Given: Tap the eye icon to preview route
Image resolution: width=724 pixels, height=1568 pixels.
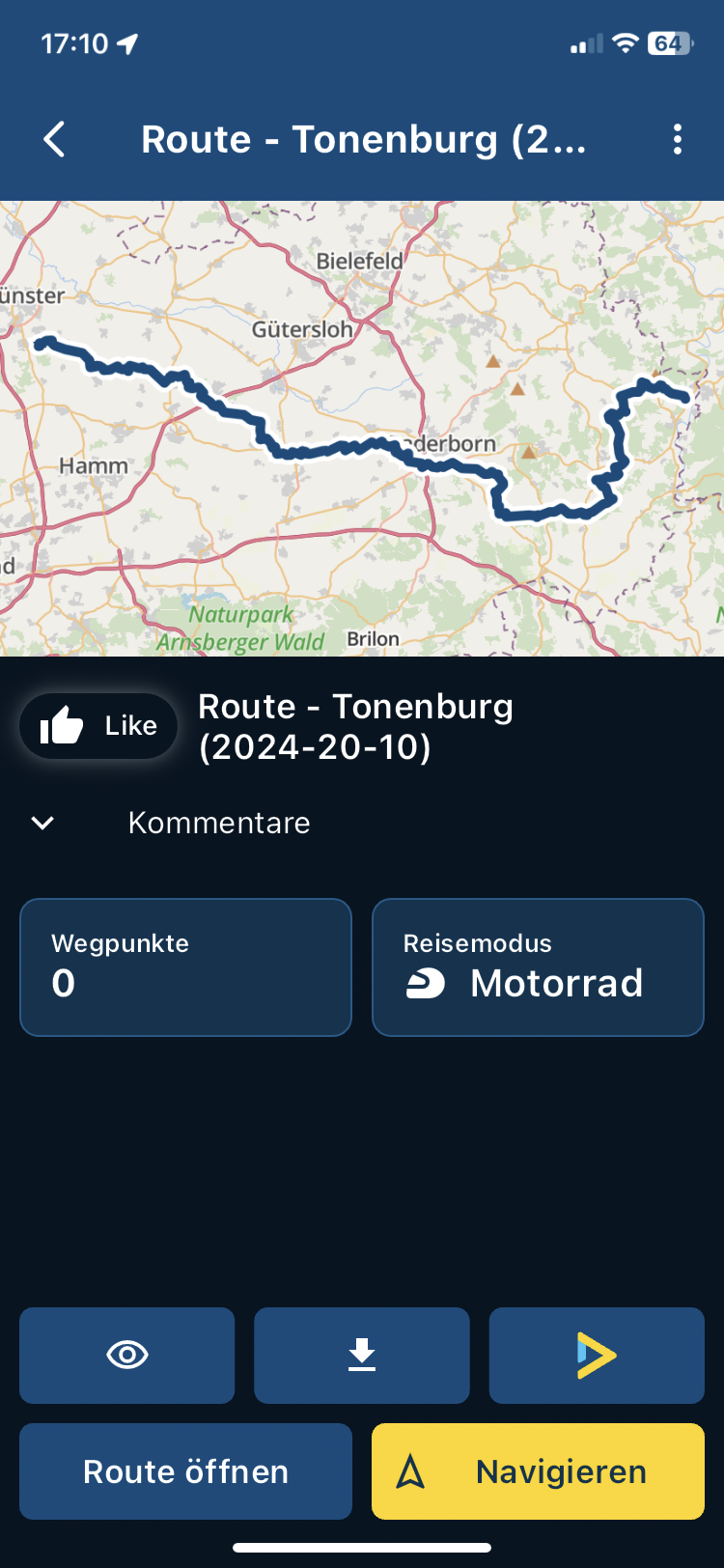Looking at the screenshot, I should tap(127, 1356).
